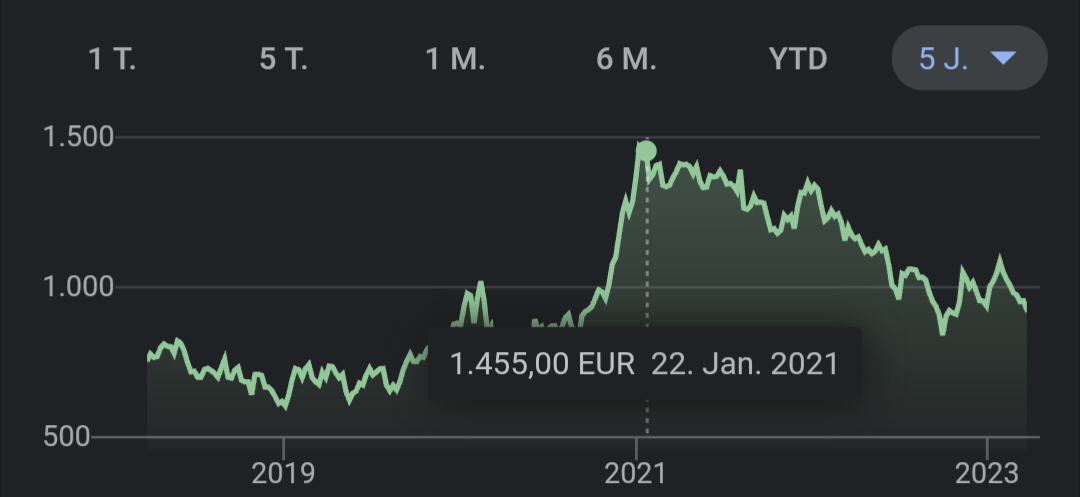Select the YTD range

click(798, 59)
